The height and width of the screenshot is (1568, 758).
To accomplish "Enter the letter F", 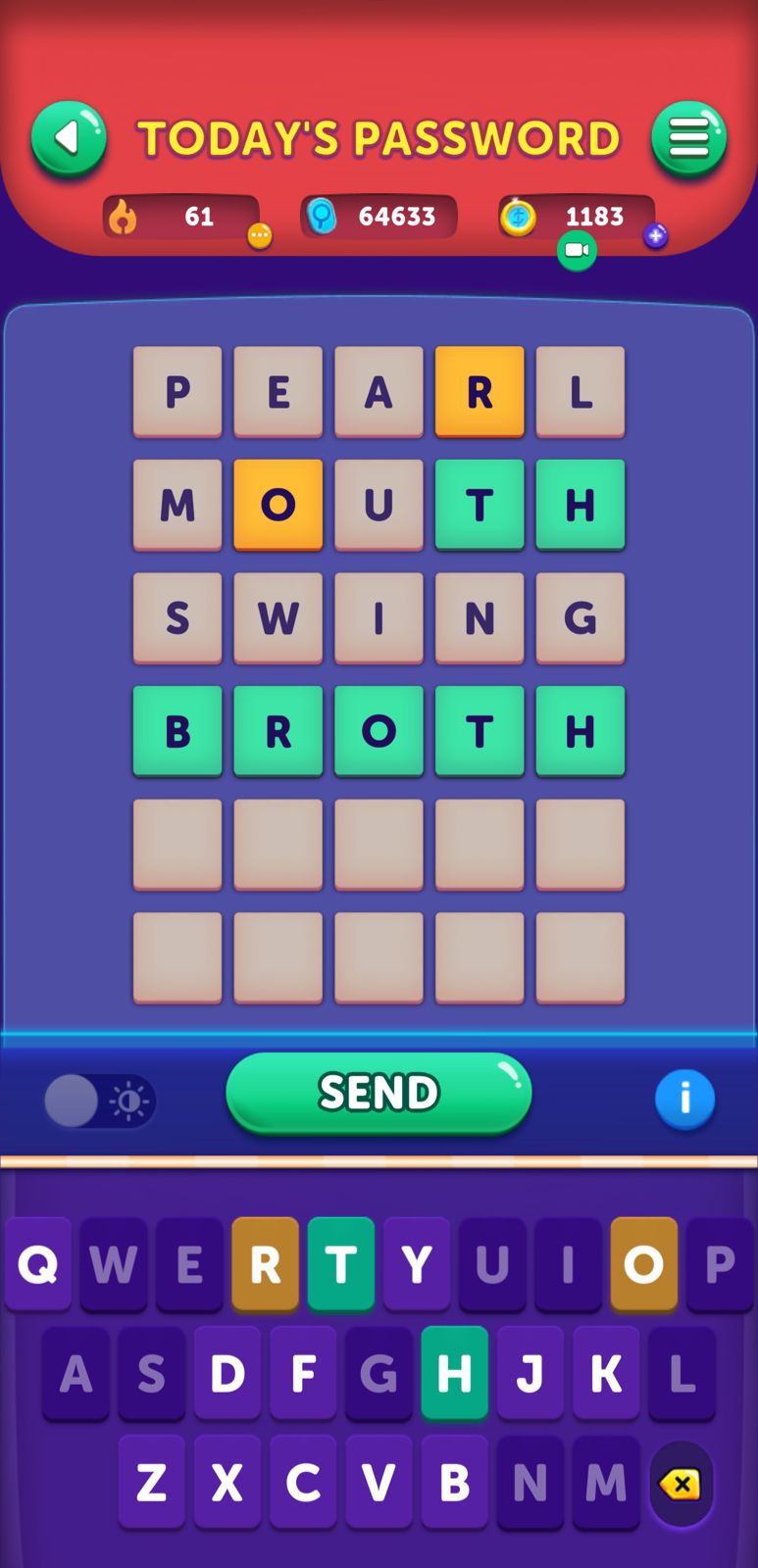I will click(x=303, y=1374).
